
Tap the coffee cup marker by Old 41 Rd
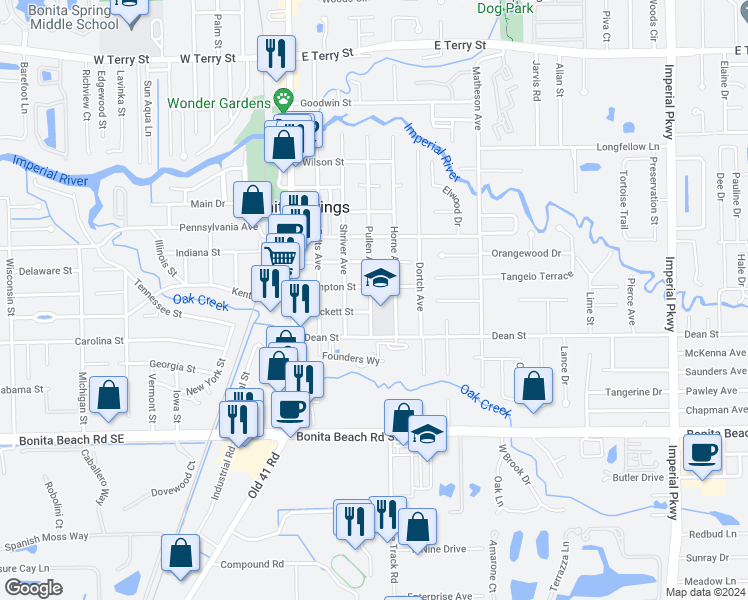click(291, 413)
